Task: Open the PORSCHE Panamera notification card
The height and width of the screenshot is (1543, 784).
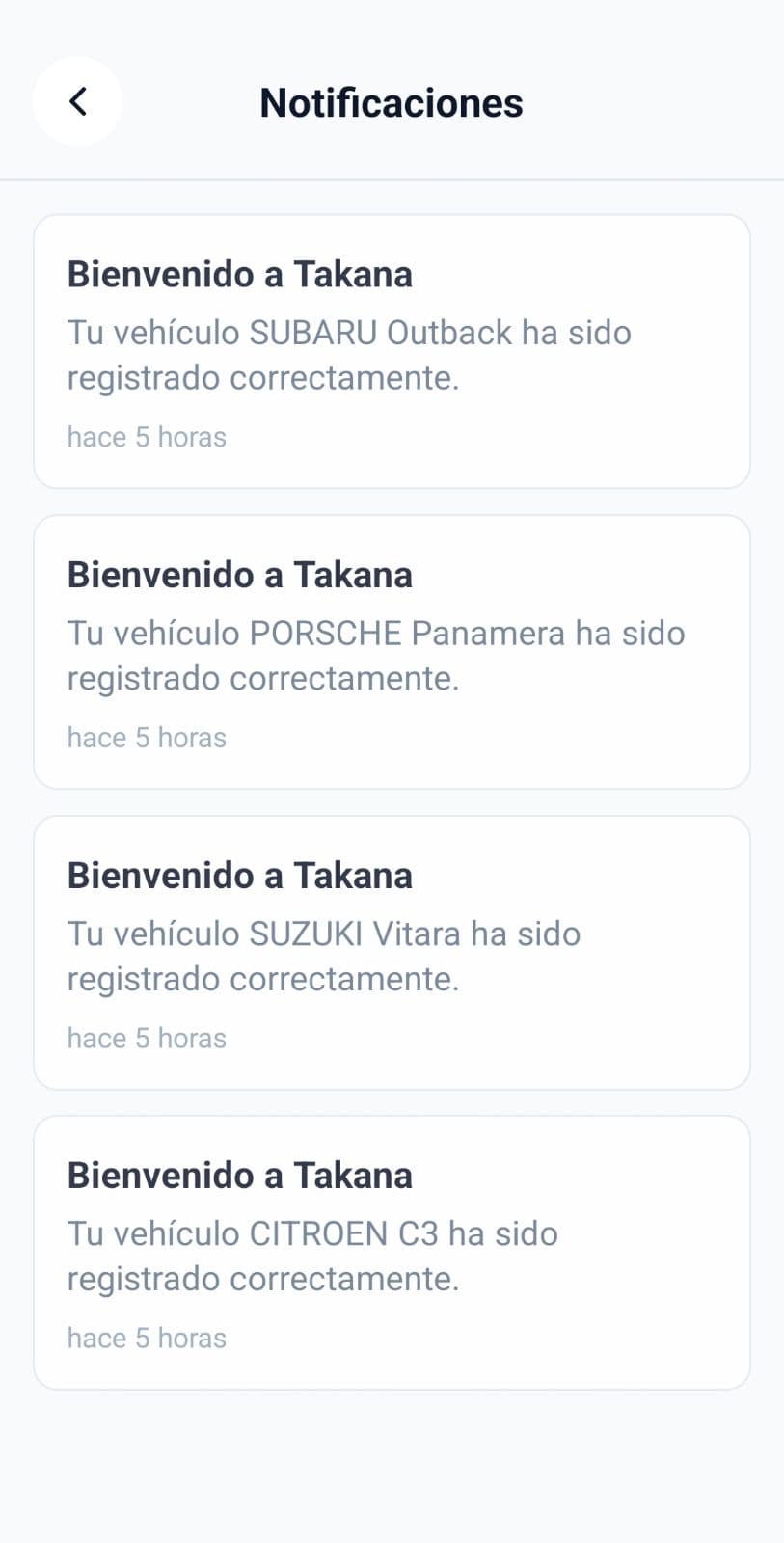Action: click(x=392, y=650)
